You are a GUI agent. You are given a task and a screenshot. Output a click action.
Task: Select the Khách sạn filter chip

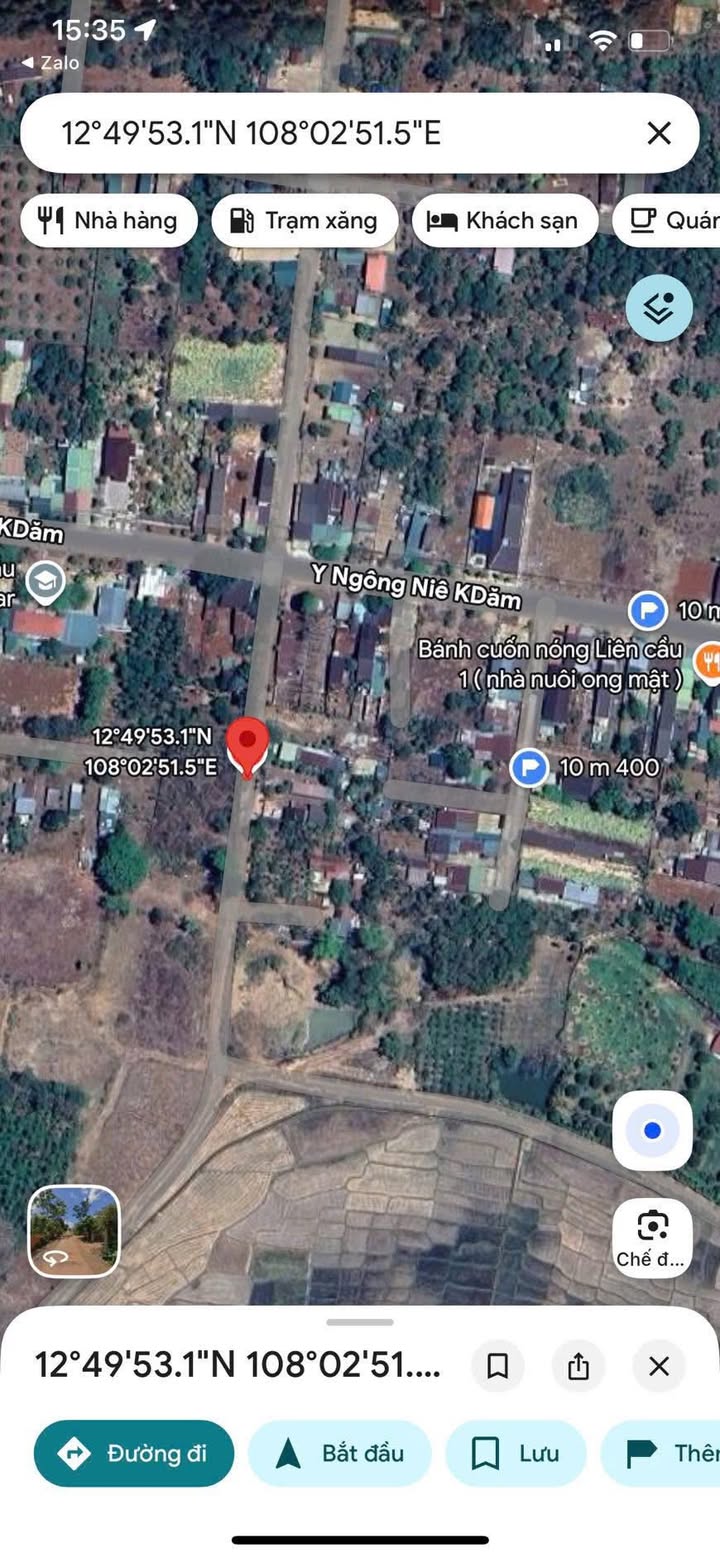504,221
